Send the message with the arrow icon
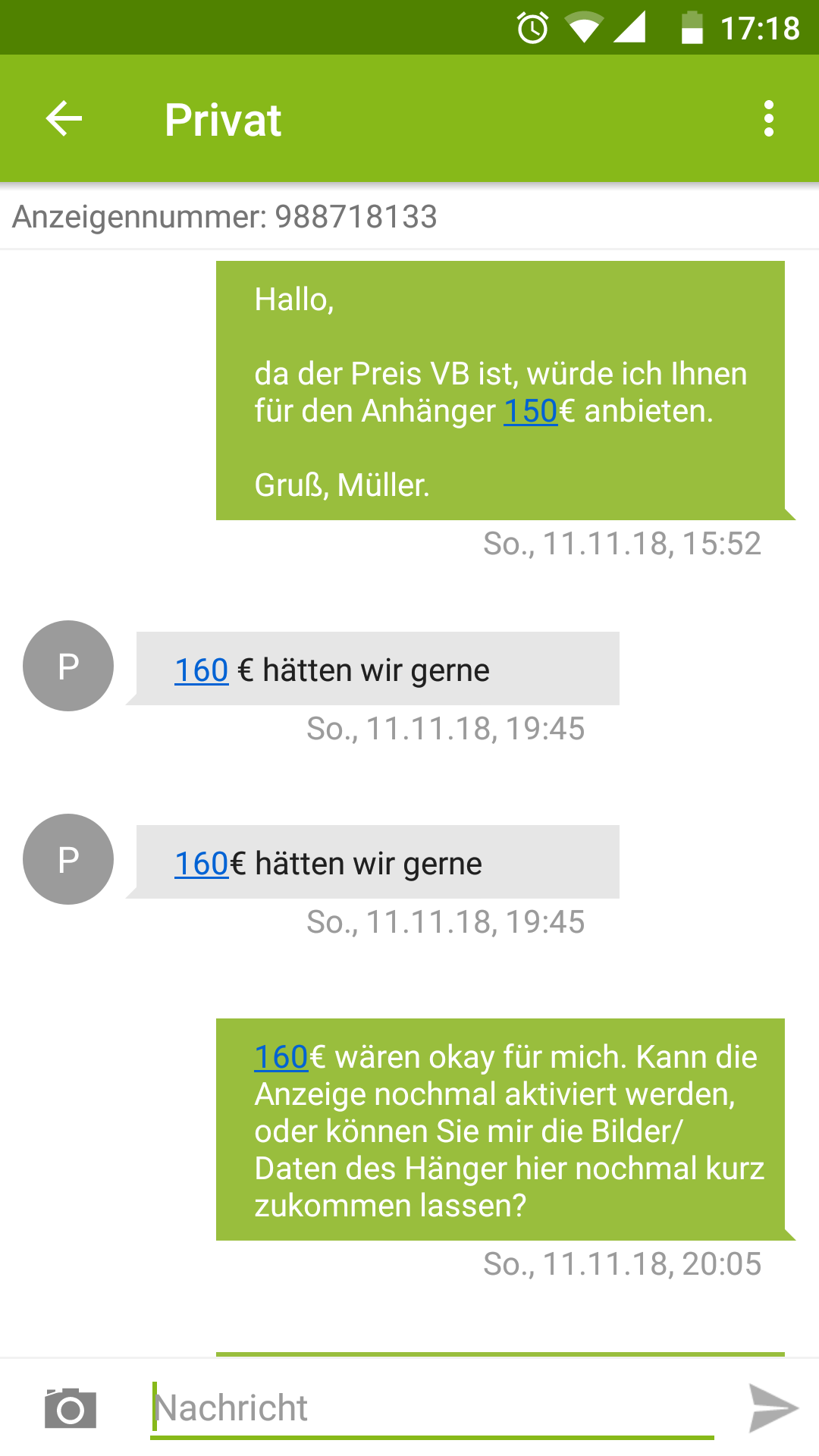Viewport: 819px width, 1456px height. (x=772, y=1408)
